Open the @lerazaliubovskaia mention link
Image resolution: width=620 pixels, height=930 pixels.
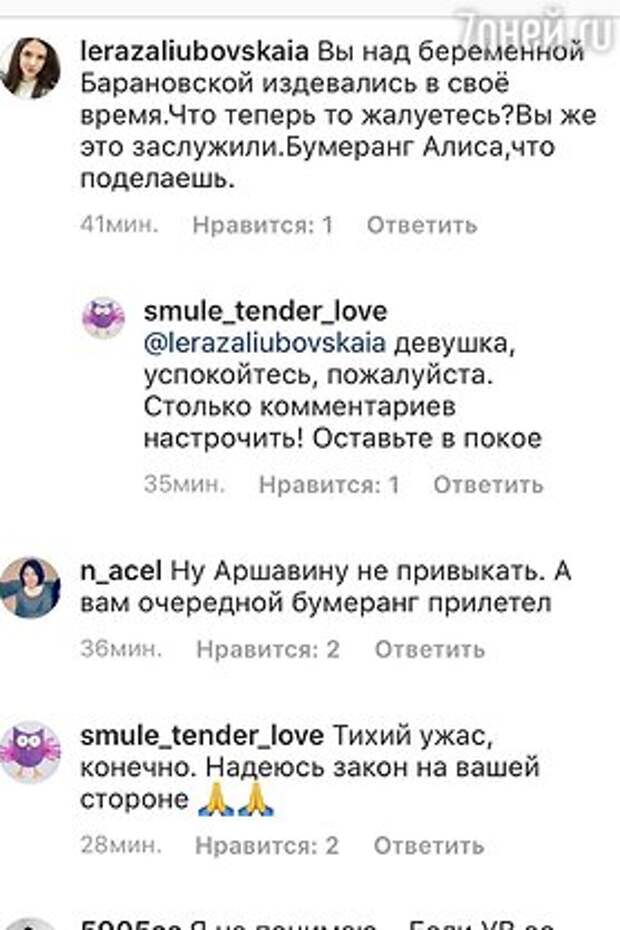pyautogui.click(x=265, y=344)
